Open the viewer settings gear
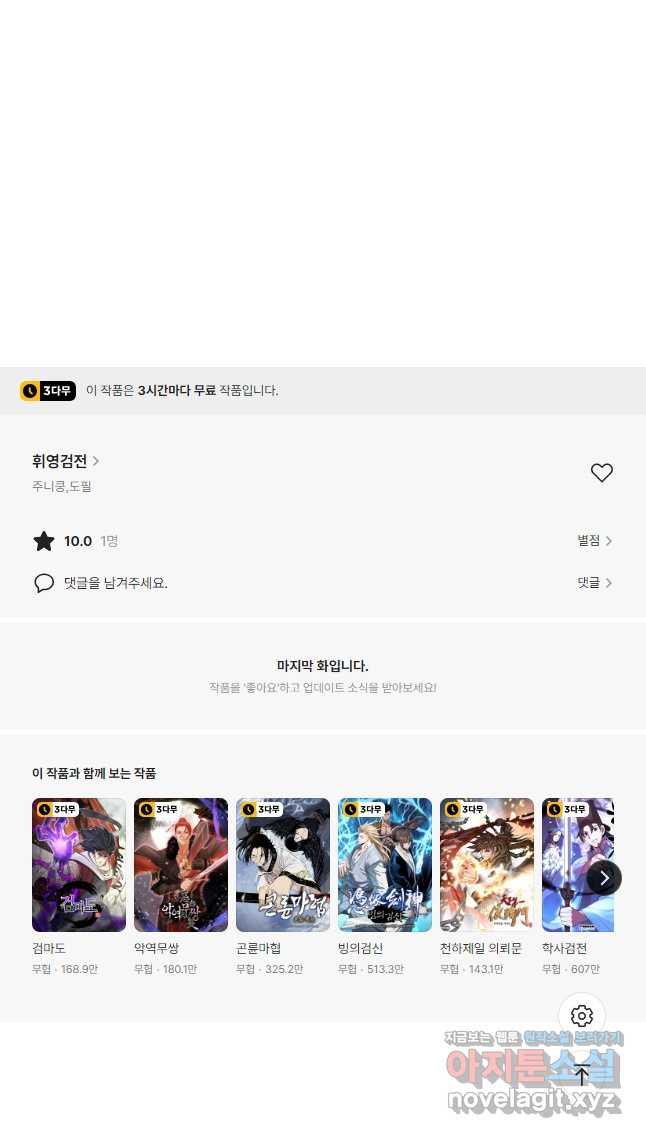The width and height of the screenshot is (646, 1138). [x=582, y=1016]
